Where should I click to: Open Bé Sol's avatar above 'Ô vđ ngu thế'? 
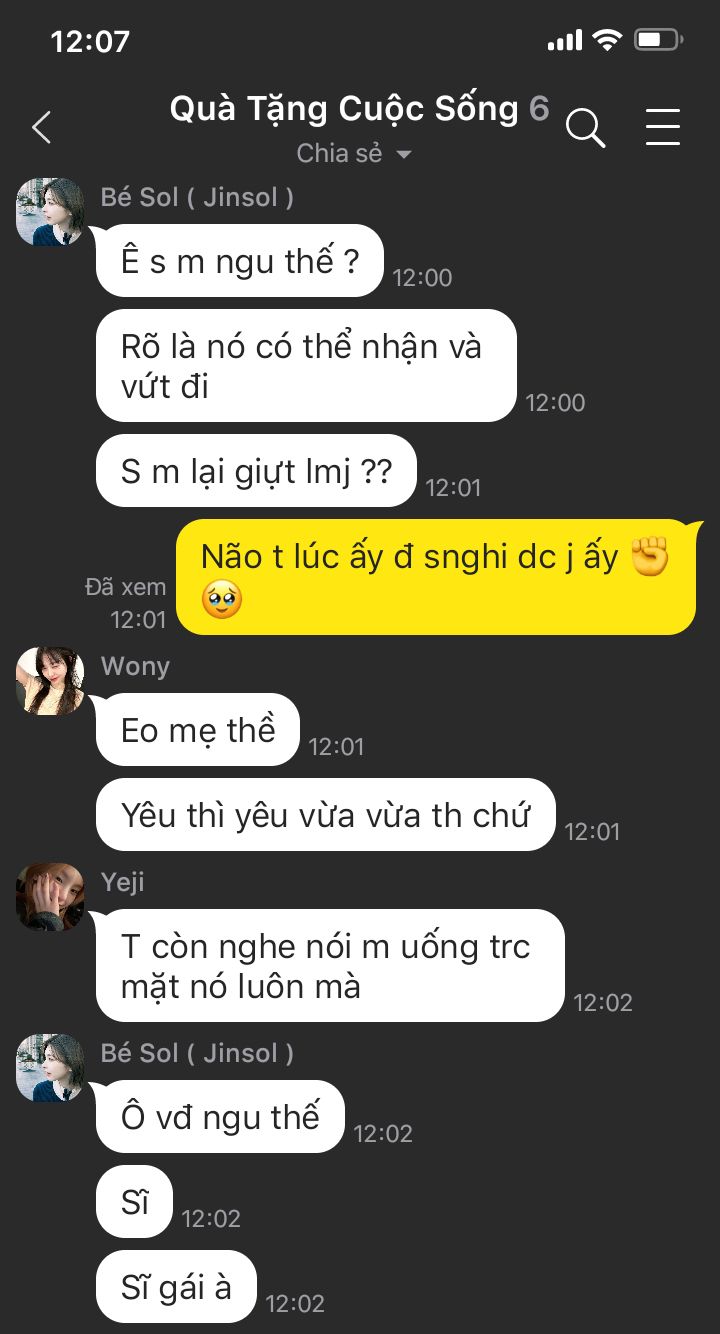click(50, 1068)
